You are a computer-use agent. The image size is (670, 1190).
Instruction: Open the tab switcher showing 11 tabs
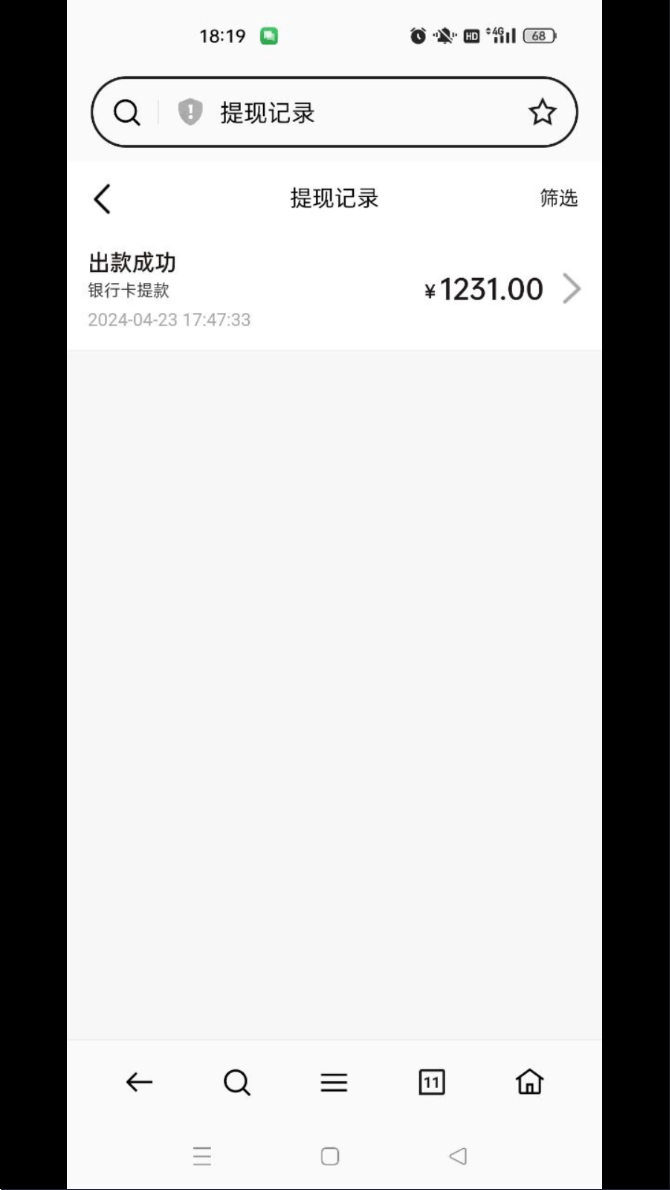point(431,1082)
